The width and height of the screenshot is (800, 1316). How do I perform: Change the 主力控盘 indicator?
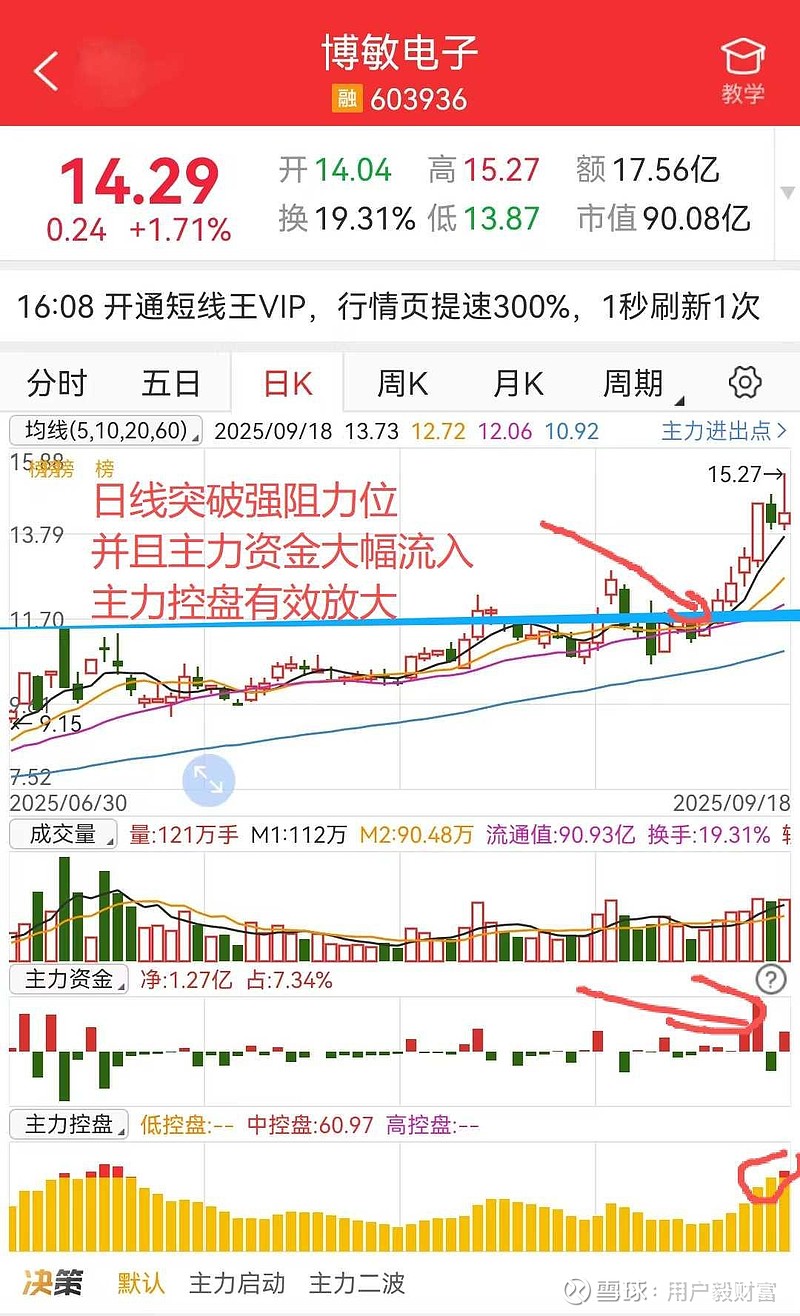pyautogui.click(x=69, y=1125)
